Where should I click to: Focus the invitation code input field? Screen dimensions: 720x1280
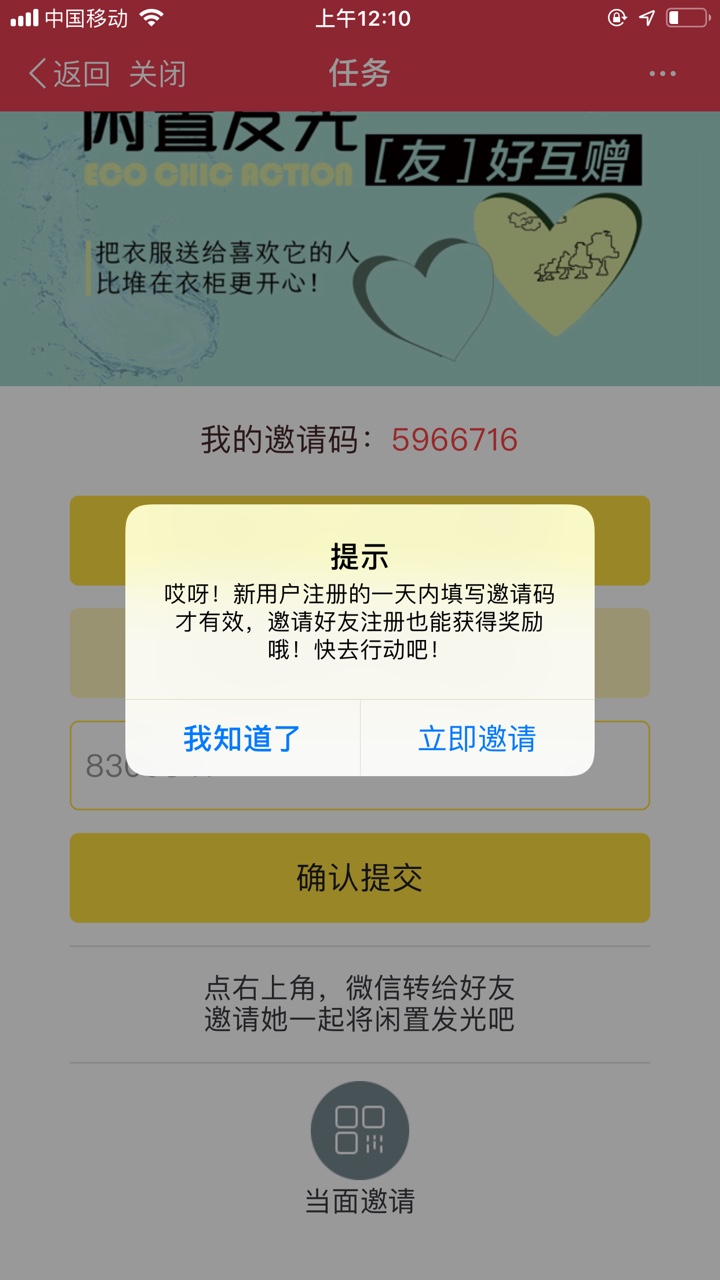pos(360,766)
